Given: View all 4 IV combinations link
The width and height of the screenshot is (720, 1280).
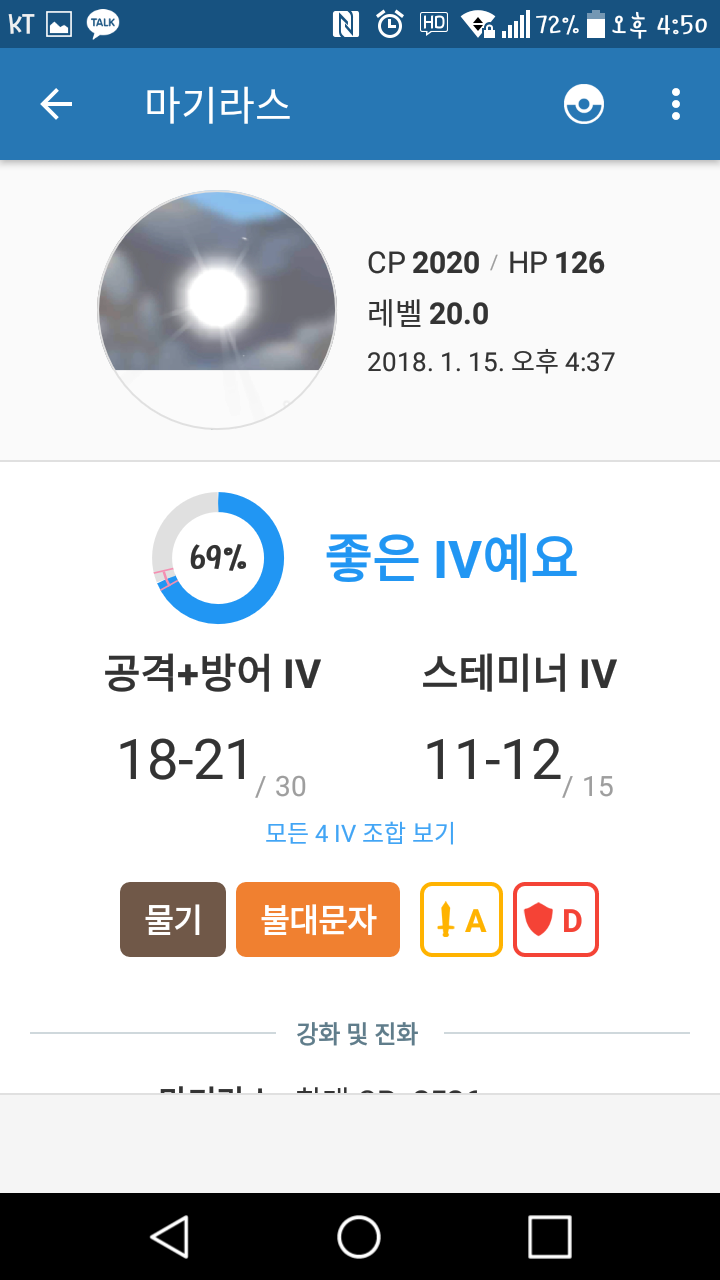Looking at the screenshot, I should click(360, 833).
